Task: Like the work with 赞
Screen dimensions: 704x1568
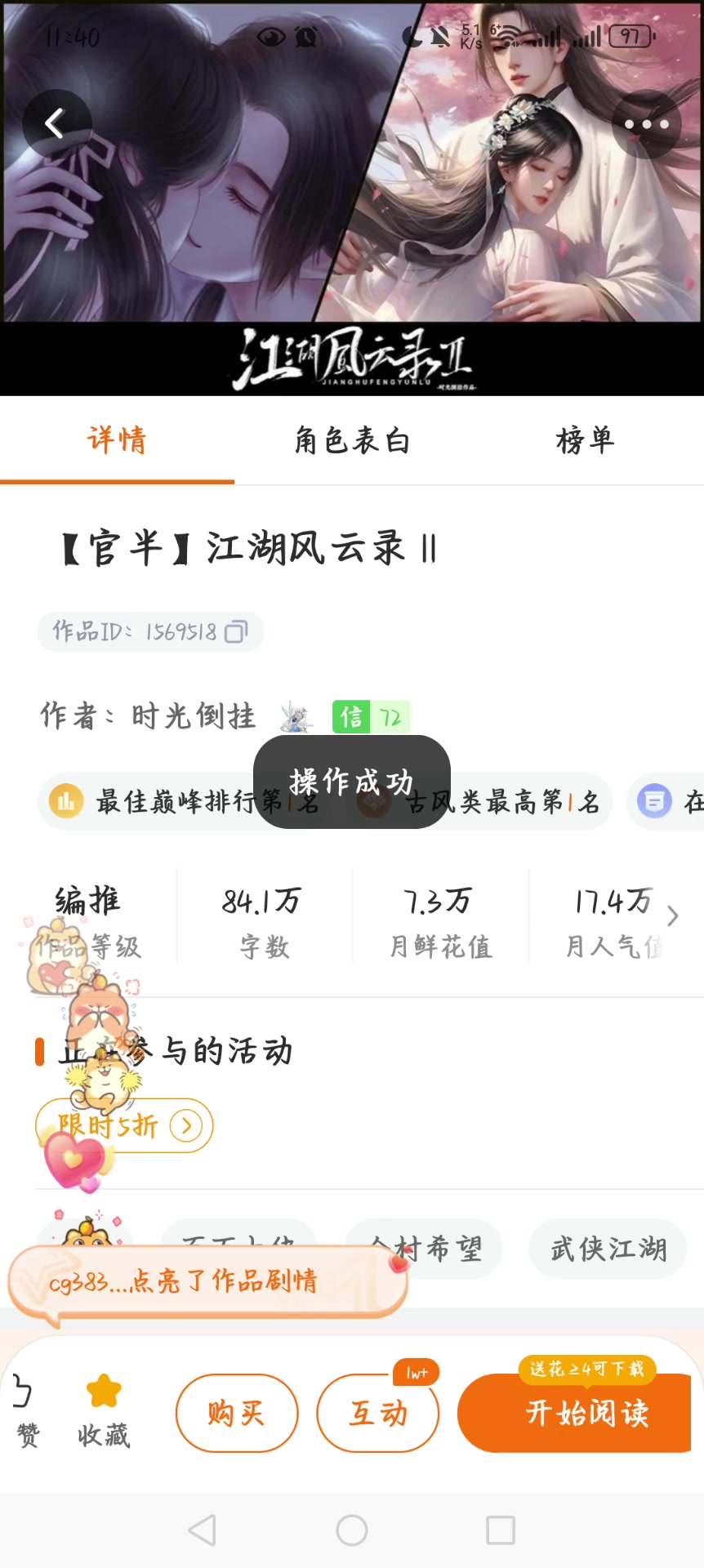Action: coord(26,1409)
